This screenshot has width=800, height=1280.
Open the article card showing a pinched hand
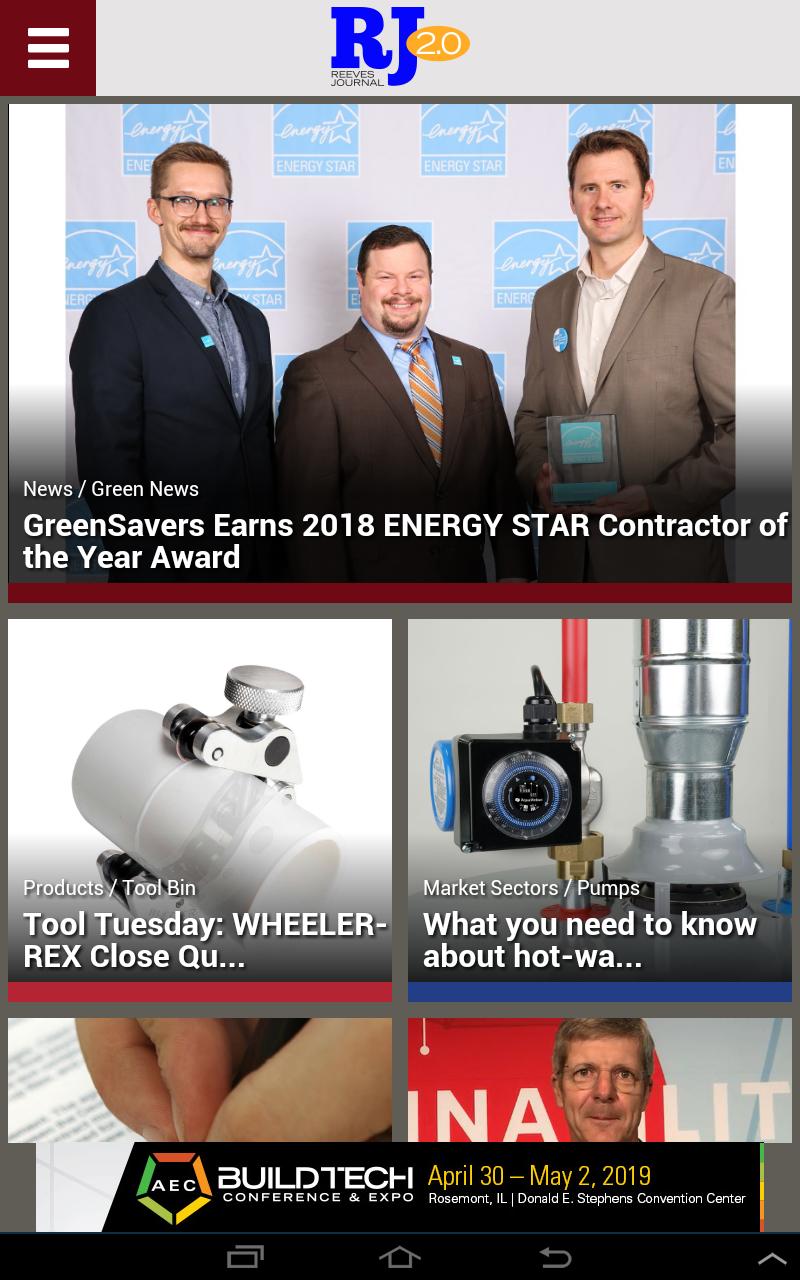click(x=200, y=1080)
